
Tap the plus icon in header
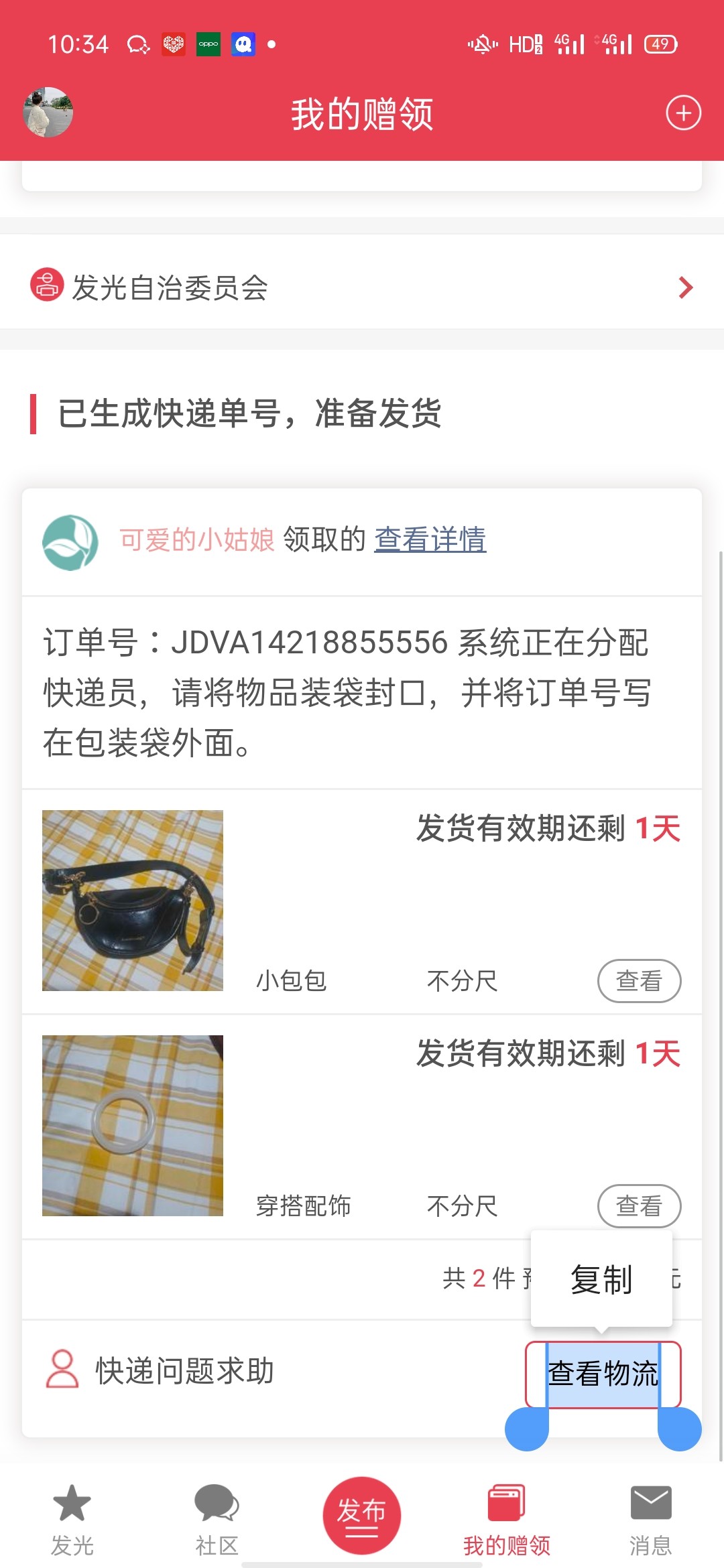click(683, 113)
